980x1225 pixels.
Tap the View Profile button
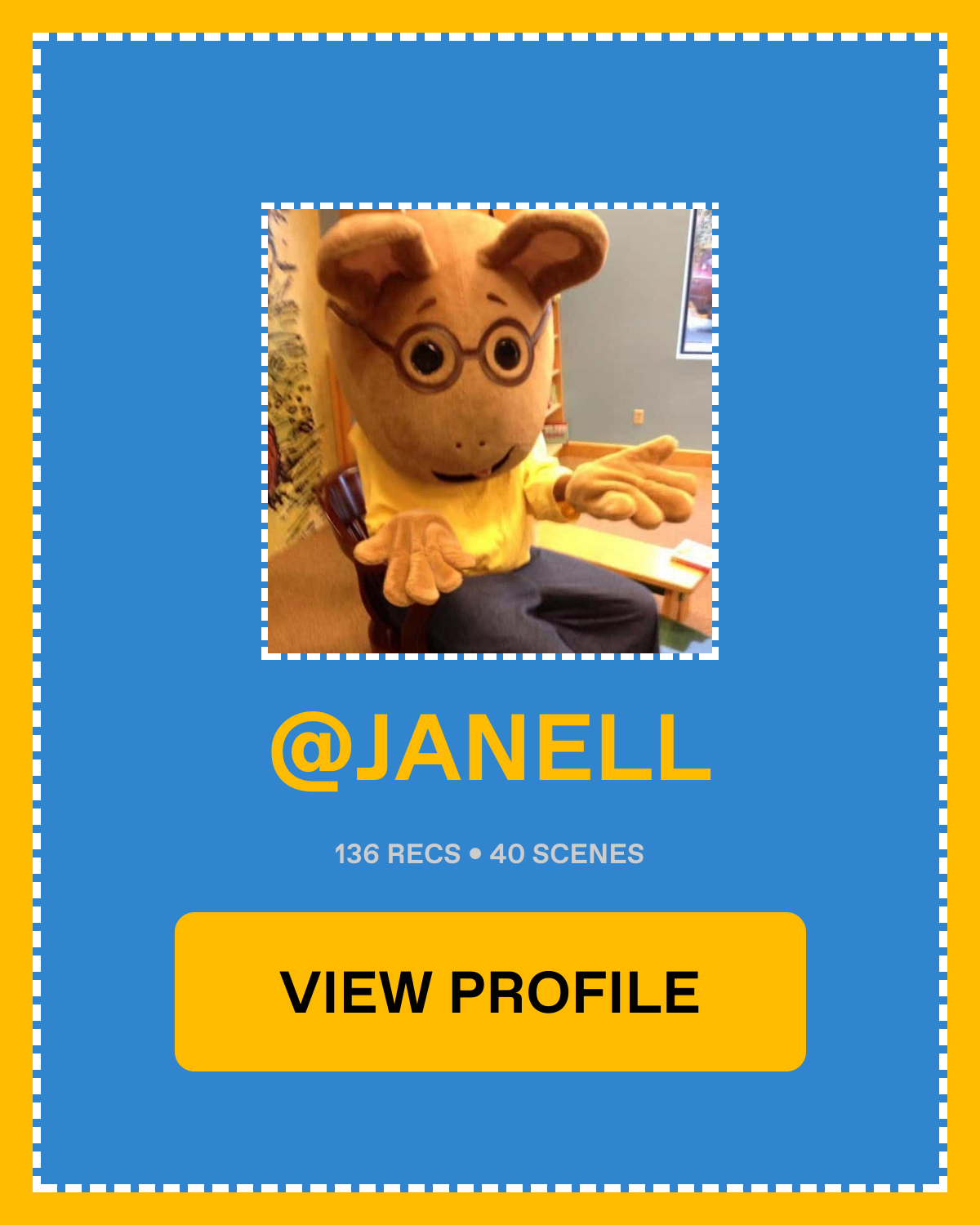click(490, 991)
